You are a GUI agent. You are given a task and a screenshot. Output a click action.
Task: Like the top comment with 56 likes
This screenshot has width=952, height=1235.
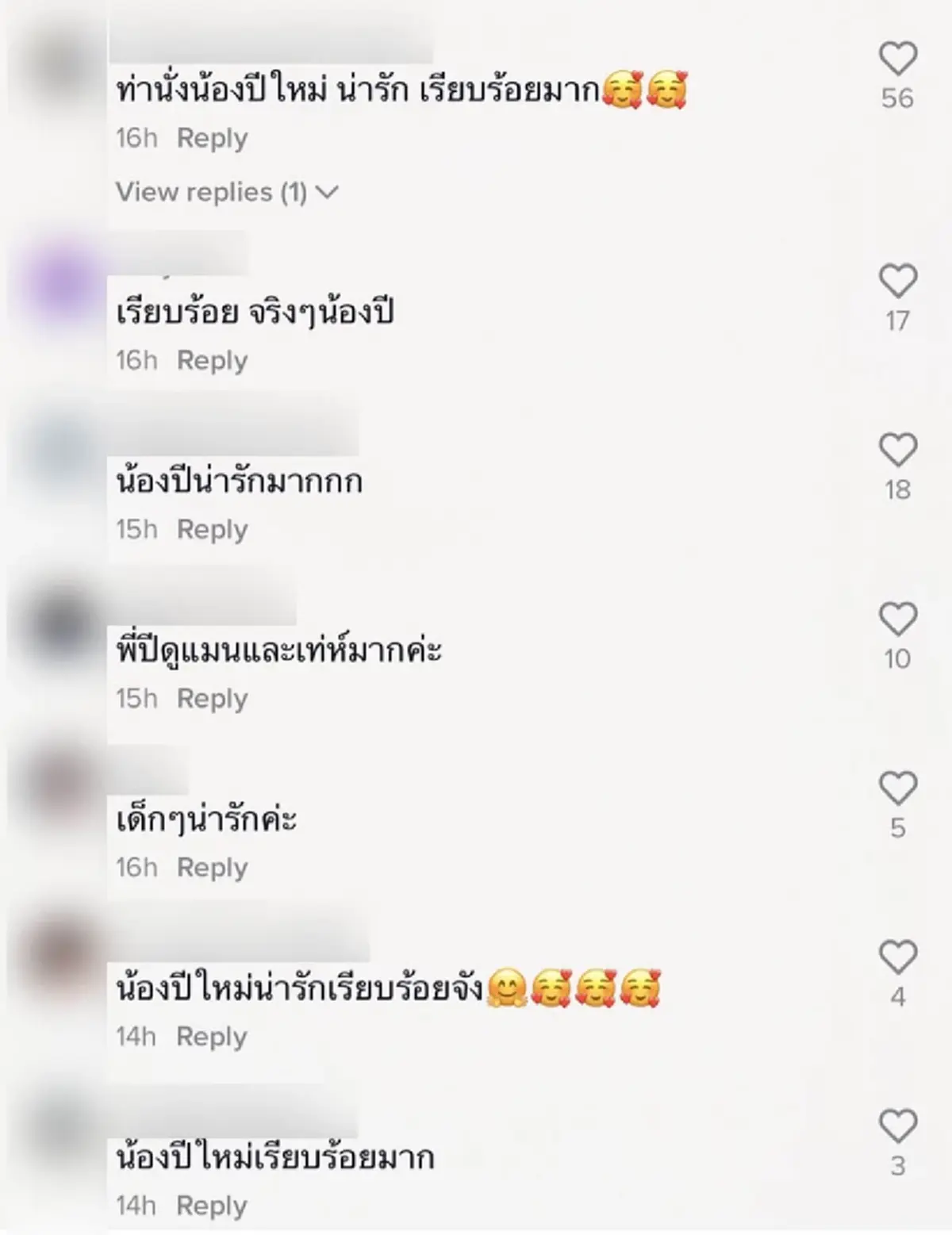897,59
